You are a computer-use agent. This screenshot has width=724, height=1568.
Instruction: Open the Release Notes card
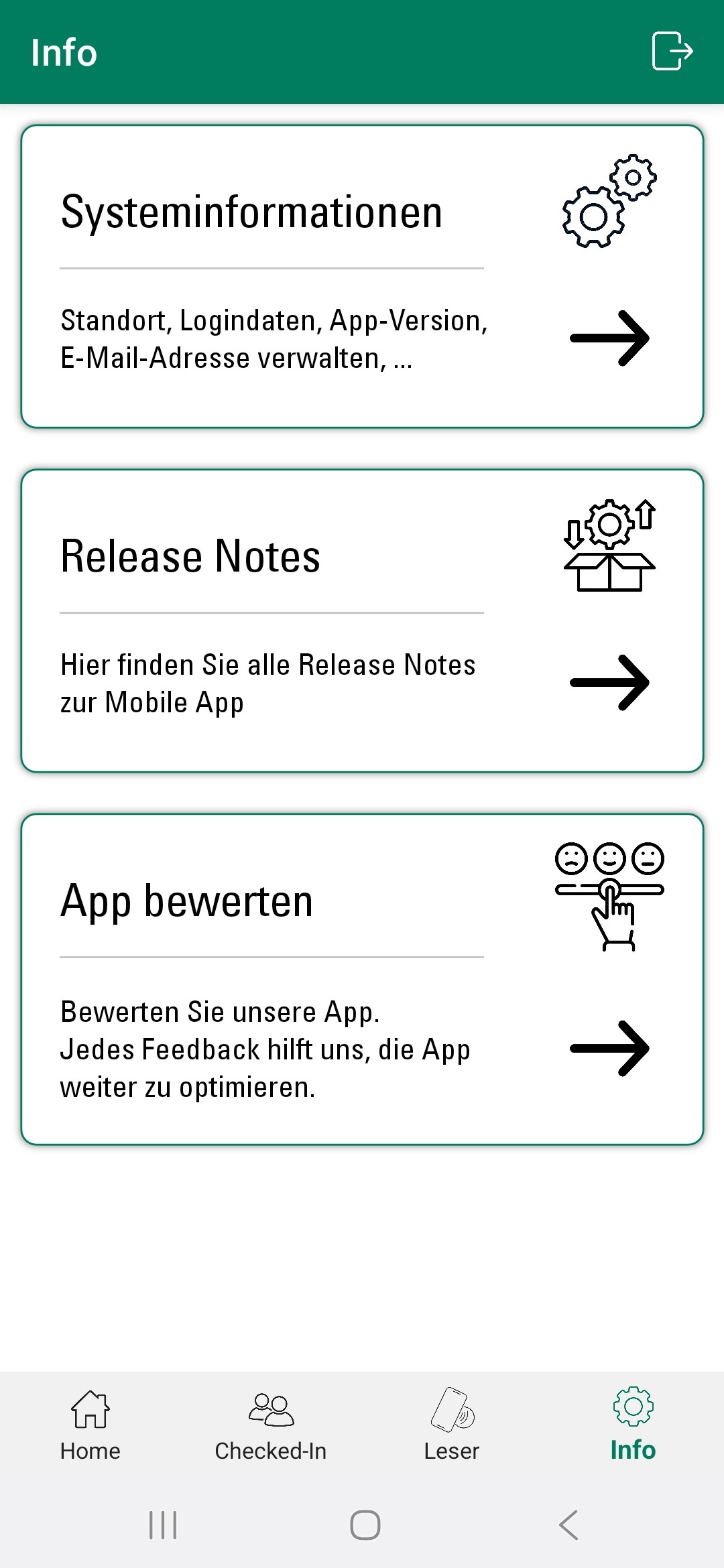(x=362, y=620)
